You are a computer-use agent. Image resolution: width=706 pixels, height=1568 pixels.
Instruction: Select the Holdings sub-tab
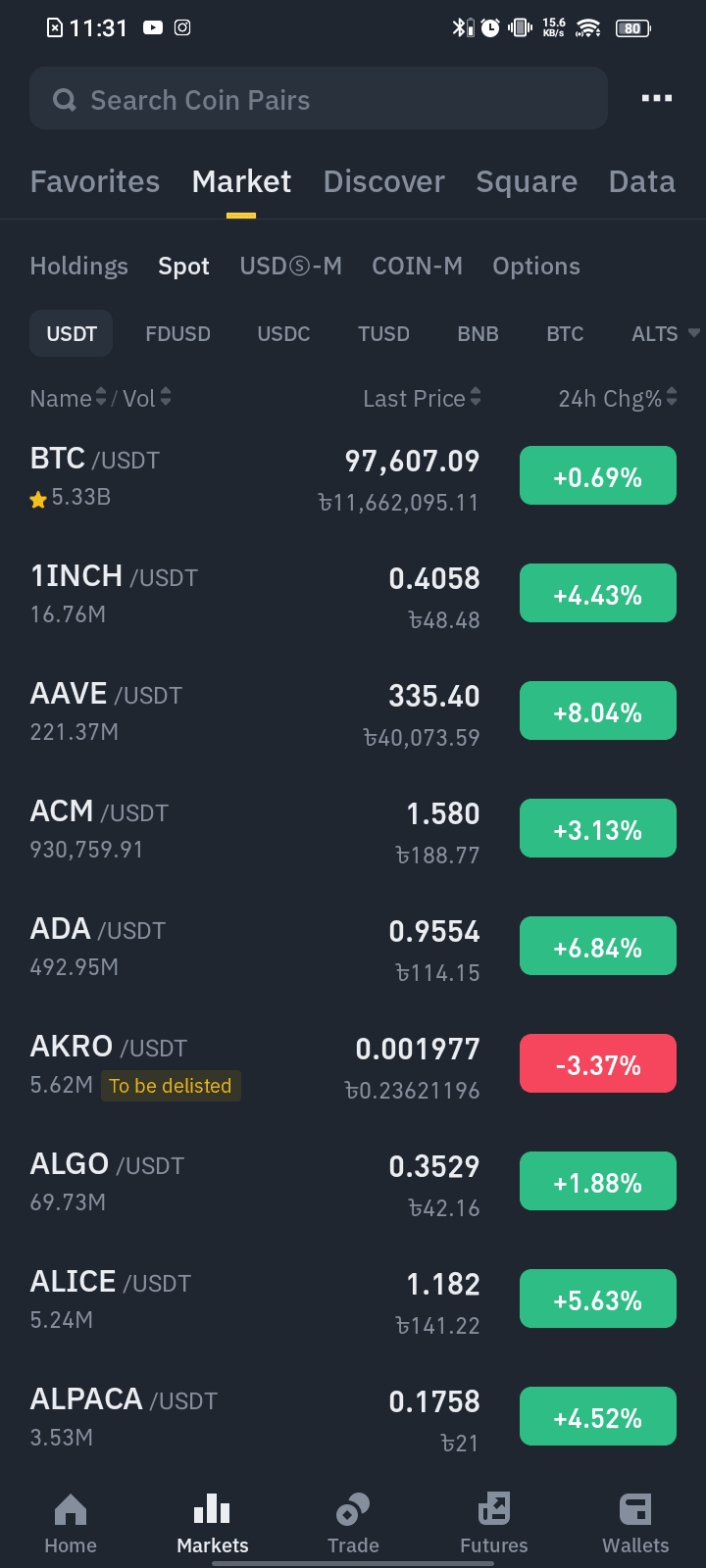(78, 266)
